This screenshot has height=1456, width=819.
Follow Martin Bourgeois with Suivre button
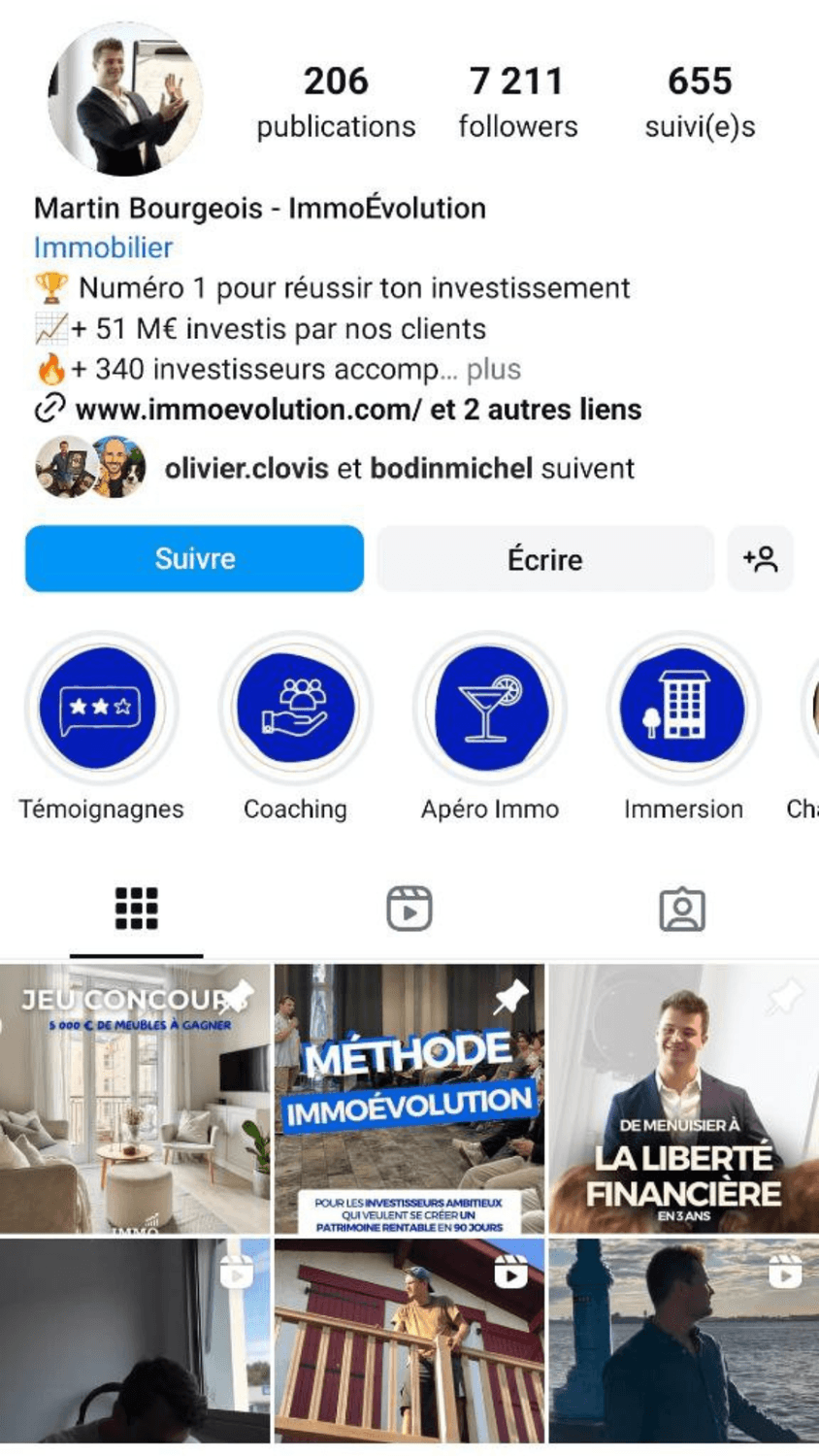coord(194,559)
